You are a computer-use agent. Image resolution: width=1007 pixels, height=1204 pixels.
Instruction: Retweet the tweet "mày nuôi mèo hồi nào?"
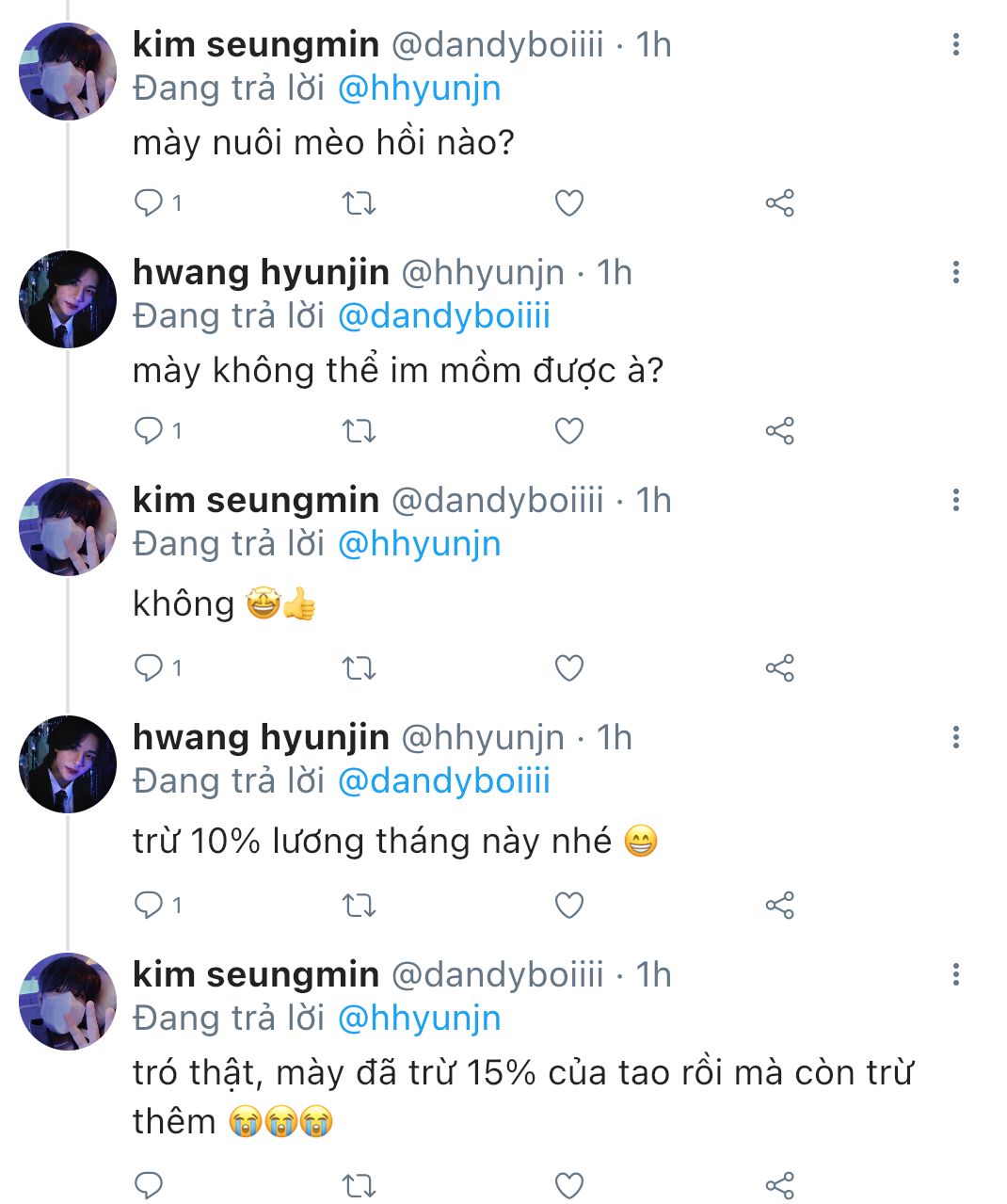(359, 202)
